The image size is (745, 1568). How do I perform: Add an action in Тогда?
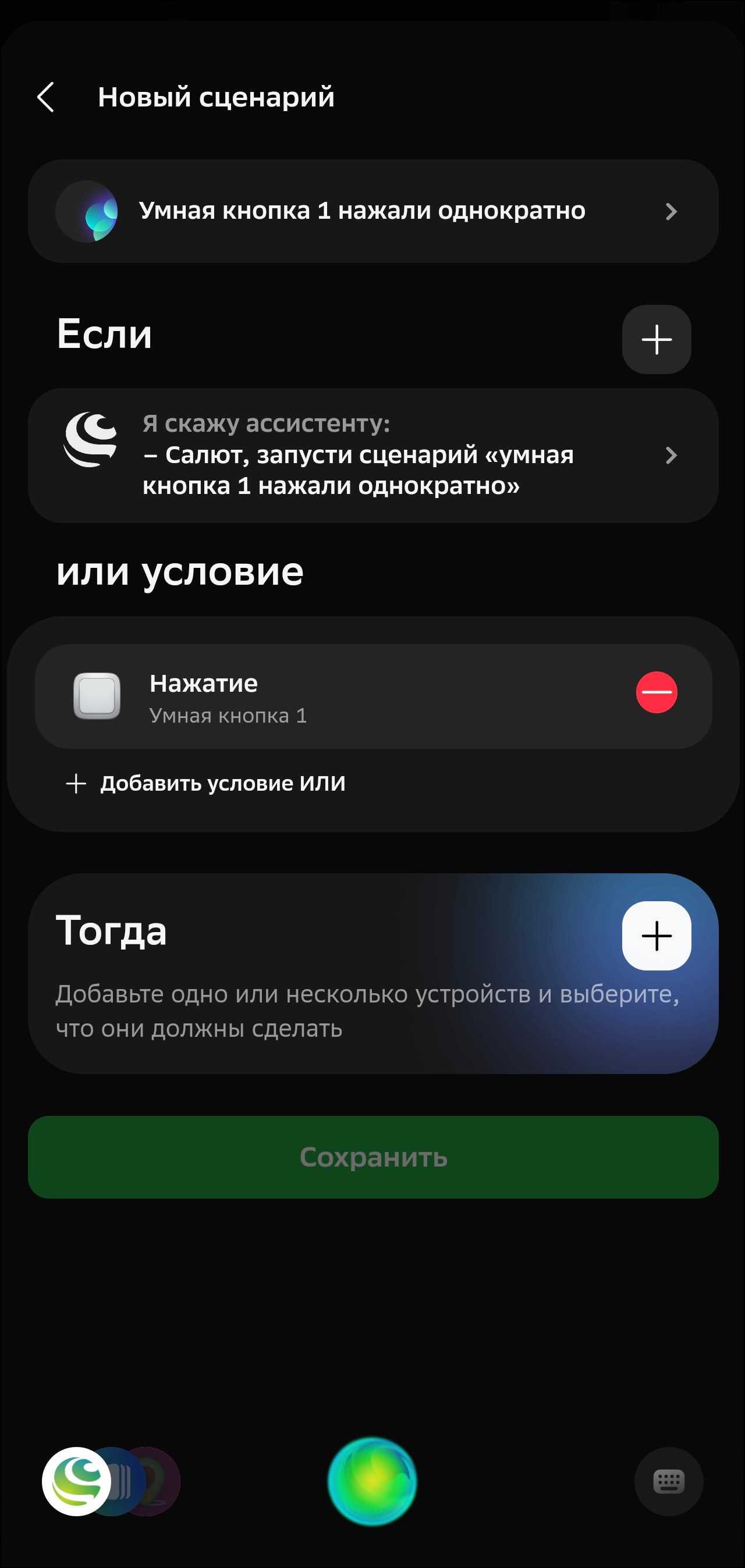(656, 936)
